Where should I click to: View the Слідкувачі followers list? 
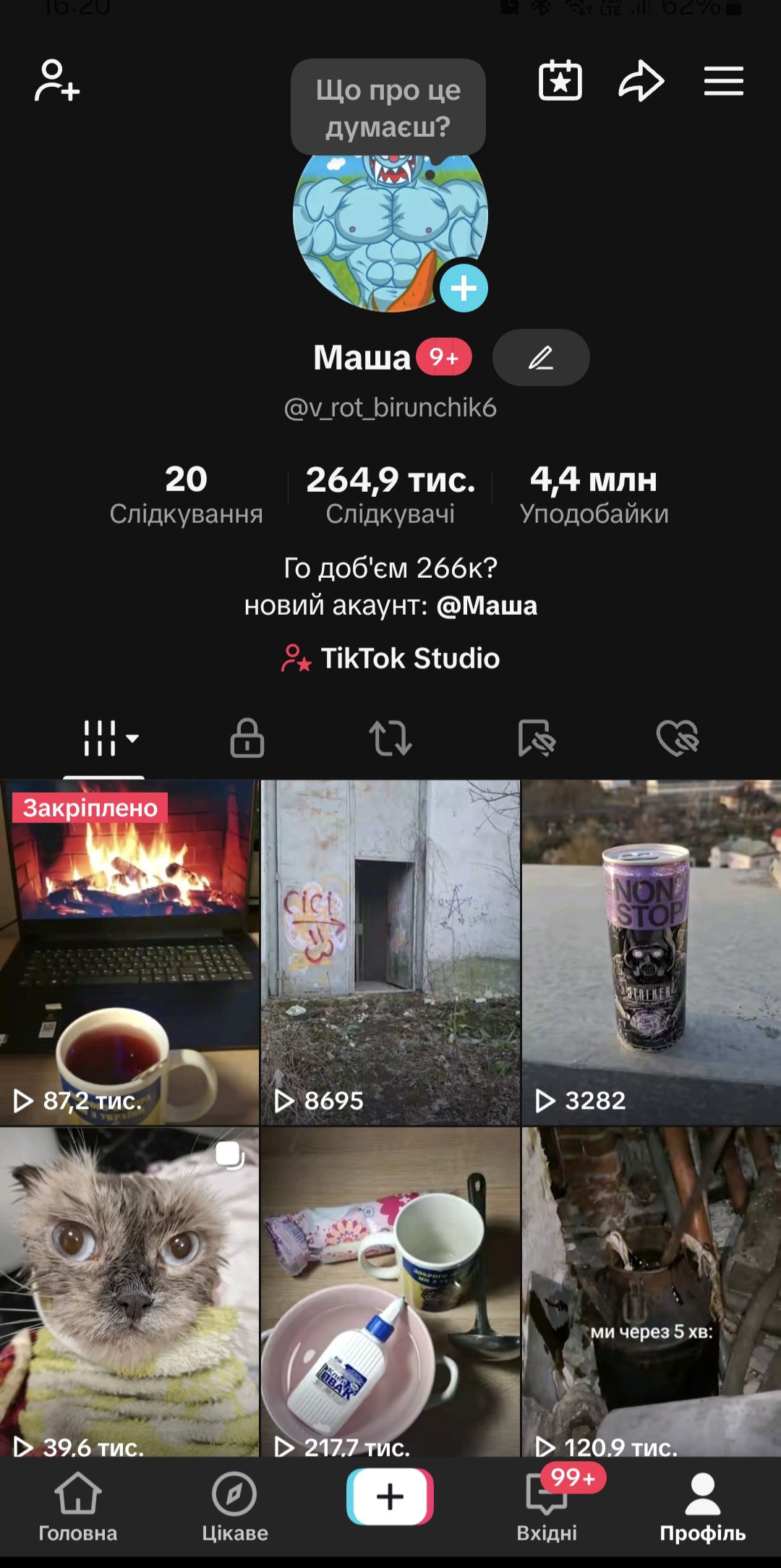[390, 495]
